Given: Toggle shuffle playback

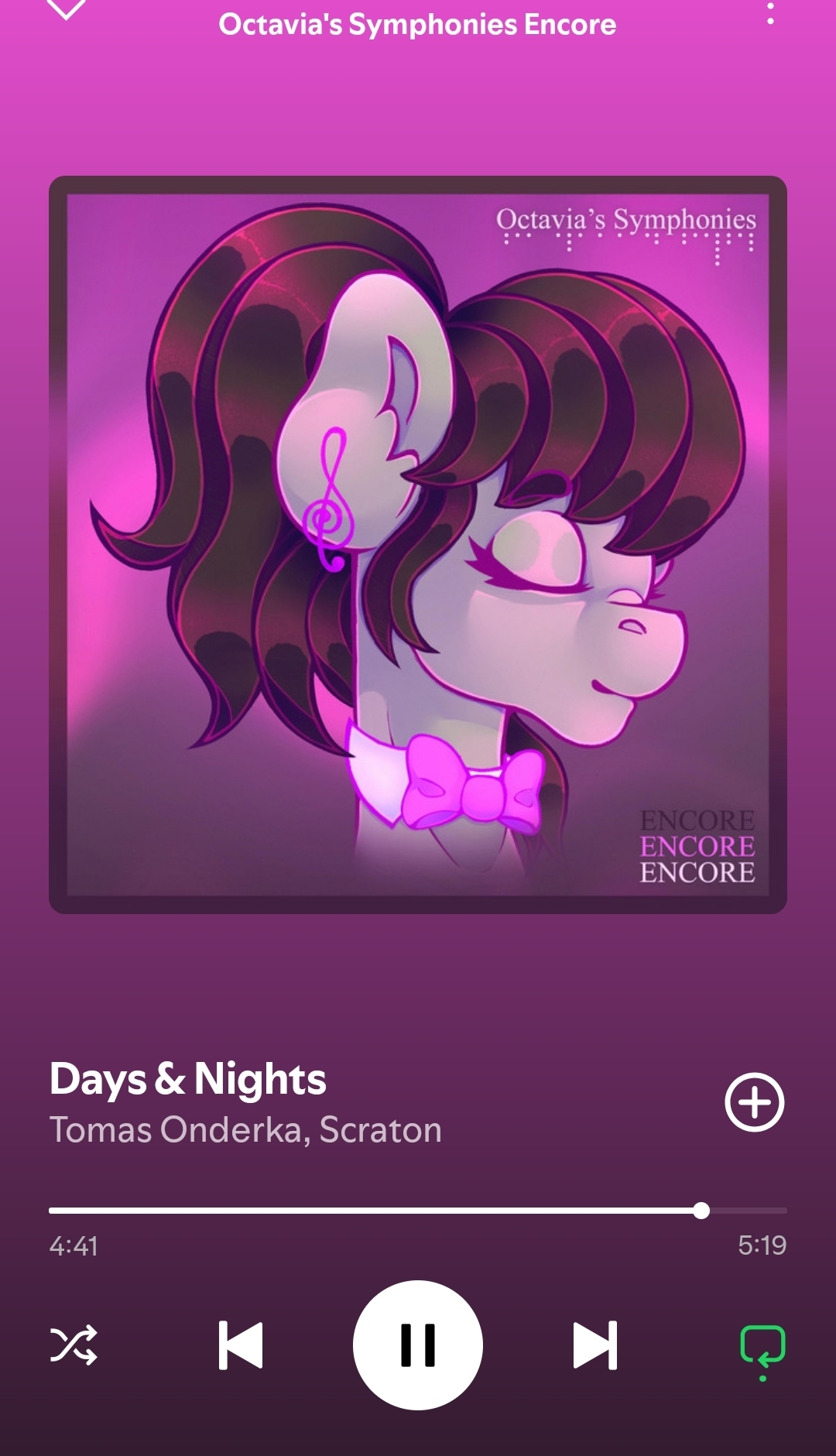Looking at the screenshot, I should (74, 1345).
